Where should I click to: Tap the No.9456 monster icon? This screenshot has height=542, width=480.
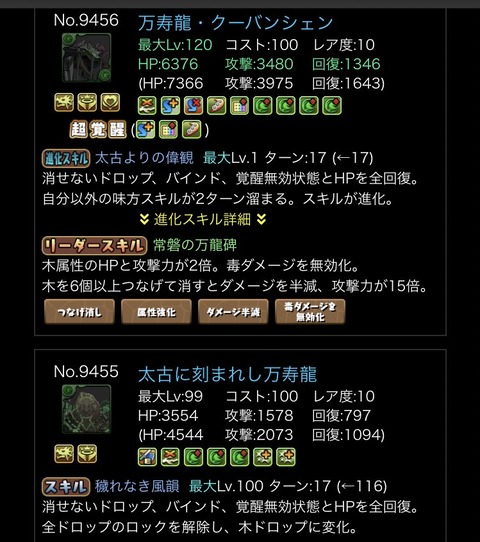click(x=86, y=58)
